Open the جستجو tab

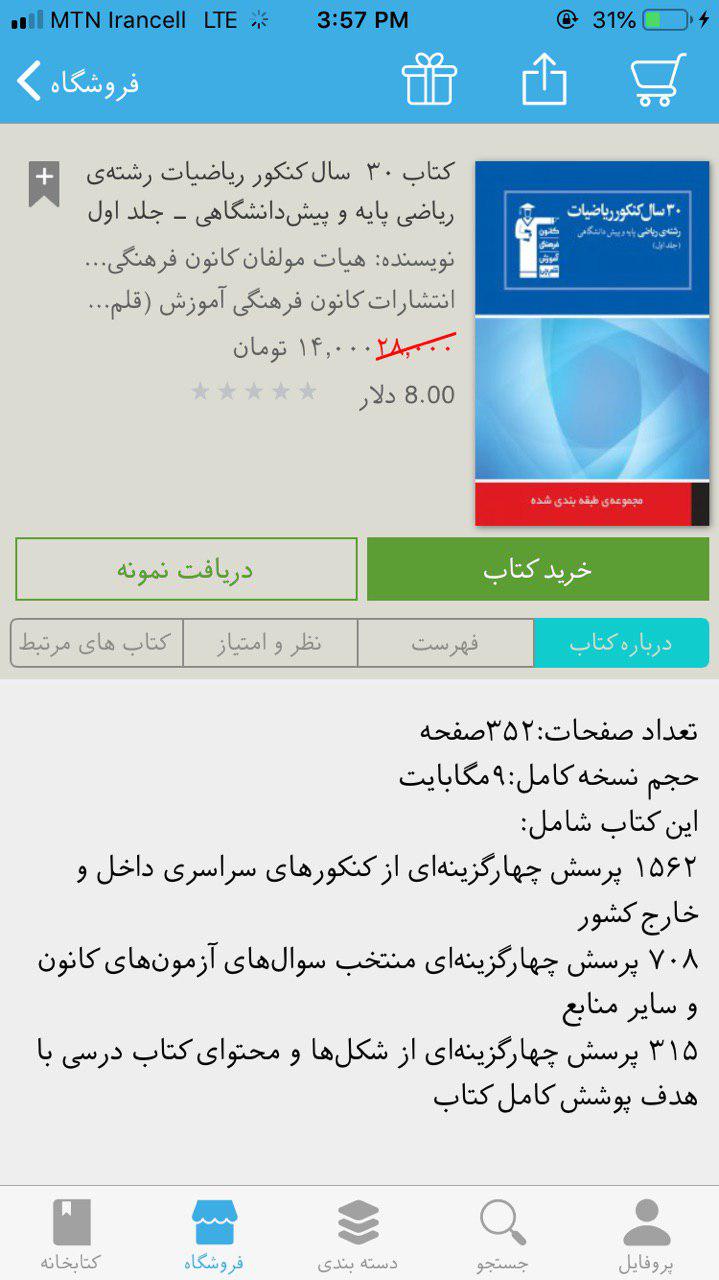502,1235
